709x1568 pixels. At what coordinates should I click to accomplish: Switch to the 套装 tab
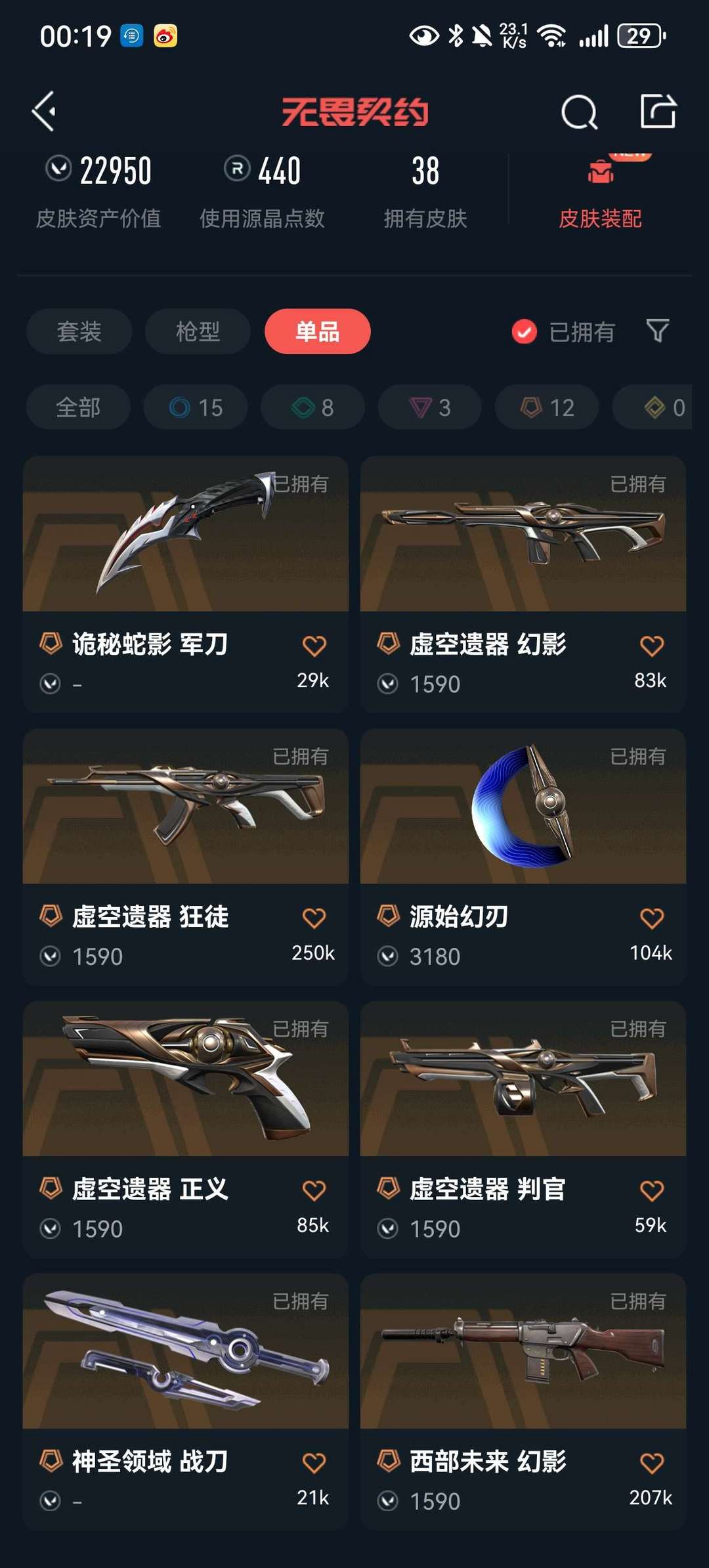79,332
